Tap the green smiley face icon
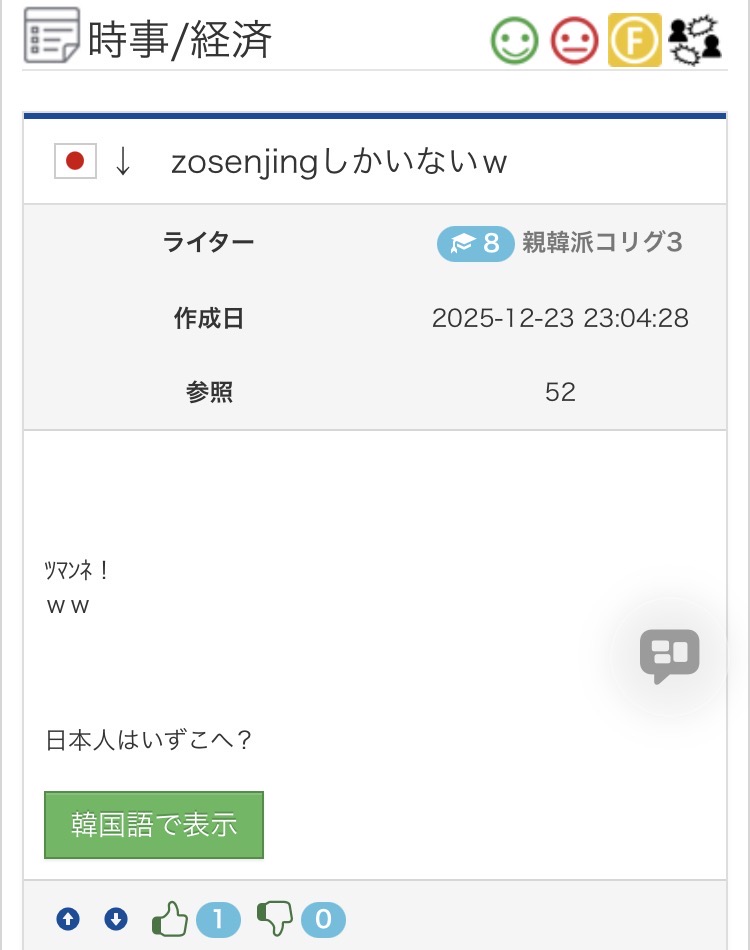 (515, 41)
